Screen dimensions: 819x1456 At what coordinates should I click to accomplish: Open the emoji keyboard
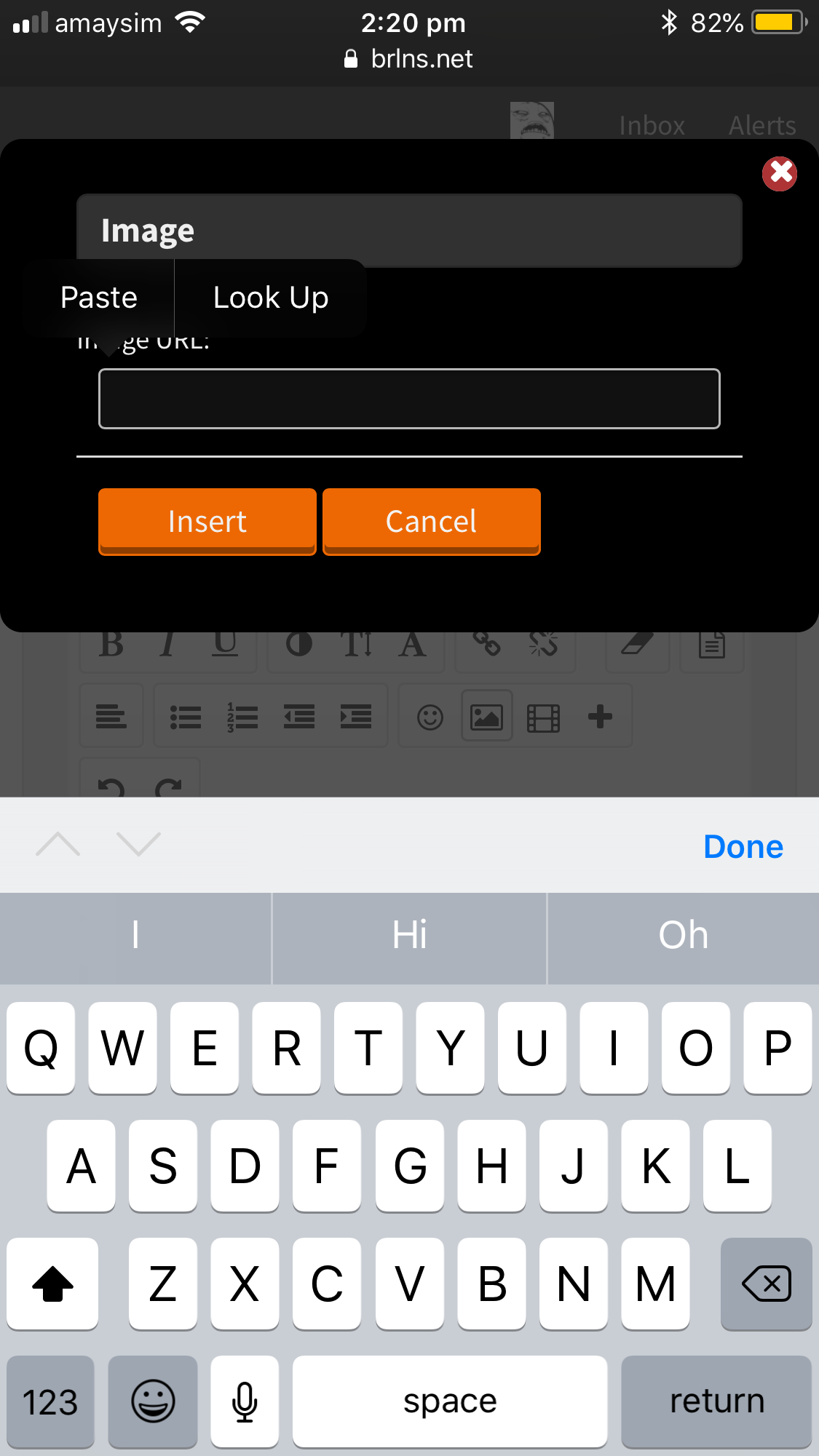click(x=153, y=1401)
